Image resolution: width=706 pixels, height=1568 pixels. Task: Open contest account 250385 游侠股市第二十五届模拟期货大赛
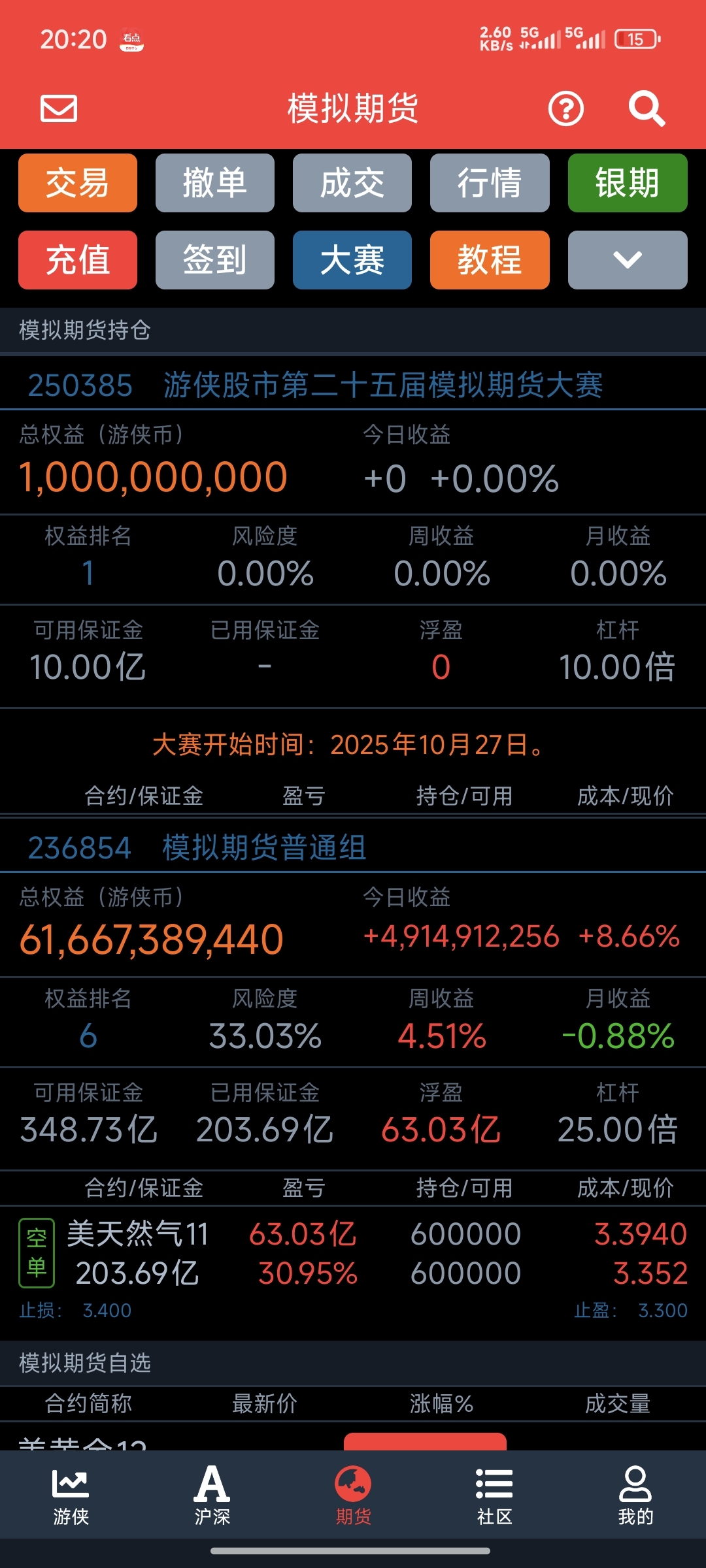pyautogui.click(x=315, y=385)
